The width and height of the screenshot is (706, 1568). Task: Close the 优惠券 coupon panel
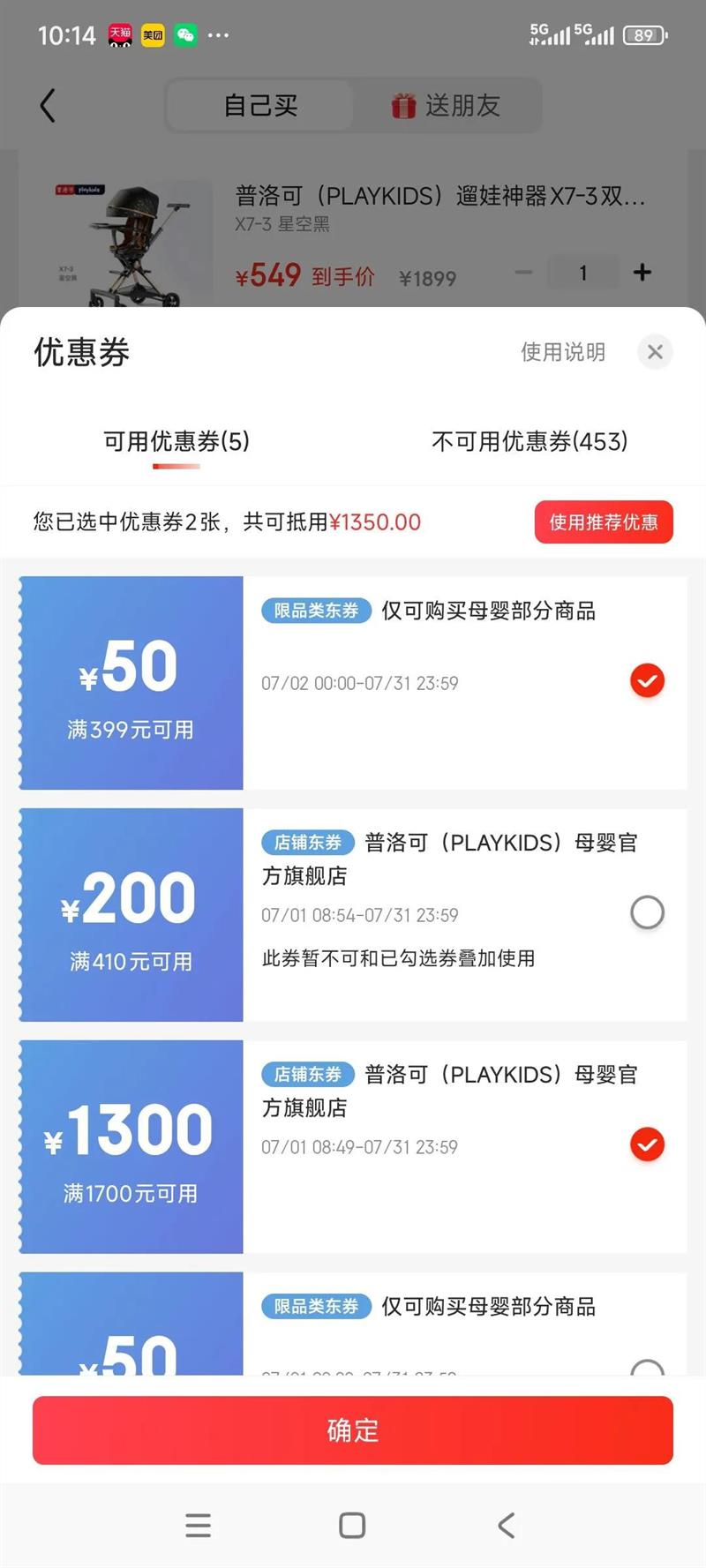click(655, 352)
